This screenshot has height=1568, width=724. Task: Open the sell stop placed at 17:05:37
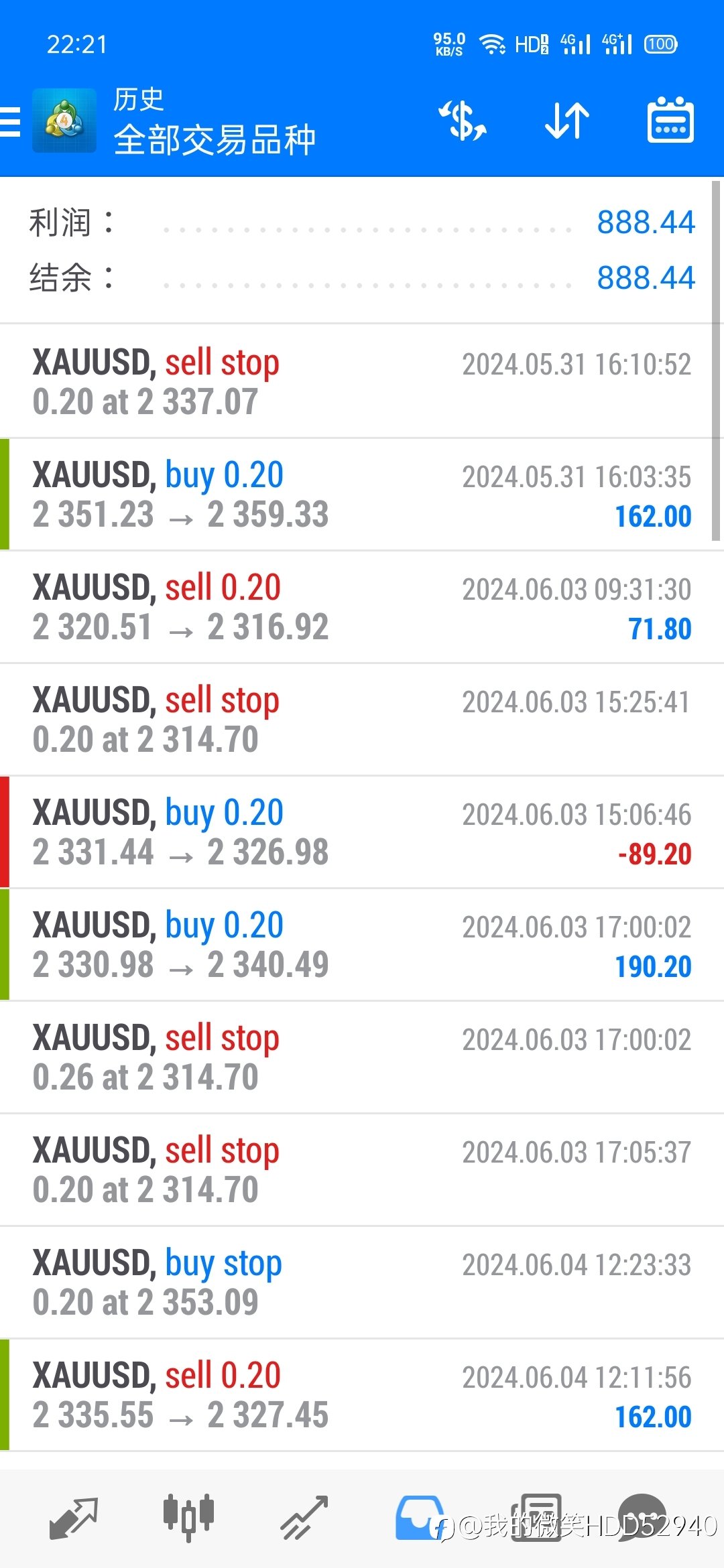pos(362,1170)
